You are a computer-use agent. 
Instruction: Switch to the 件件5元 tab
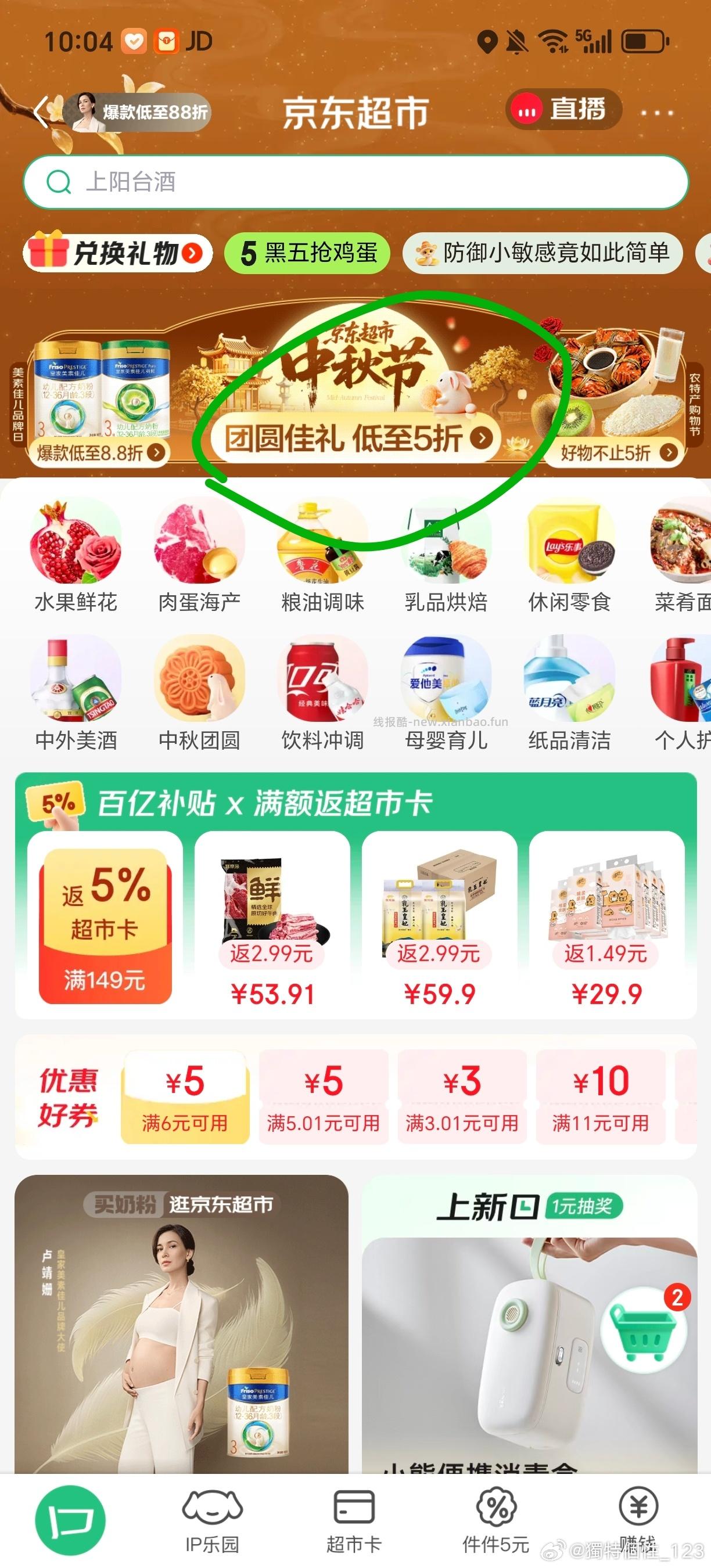[x=497, y=1522]
